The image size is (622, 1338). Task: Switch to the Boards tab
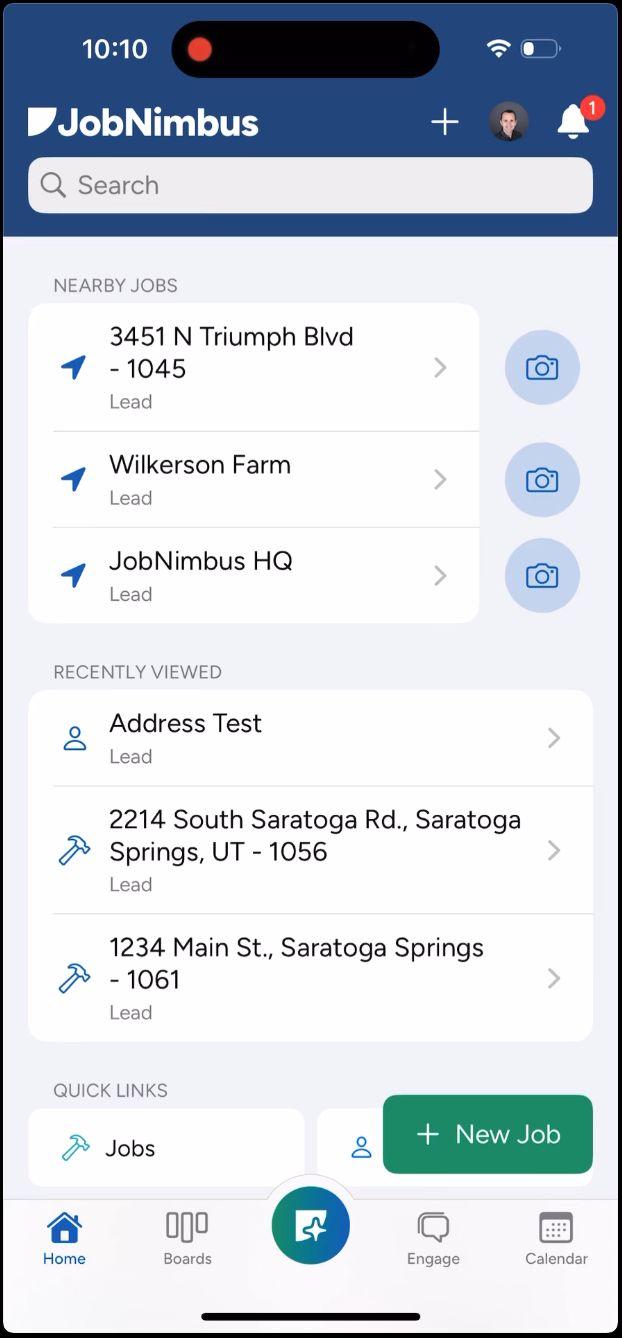click(187, 1238)
